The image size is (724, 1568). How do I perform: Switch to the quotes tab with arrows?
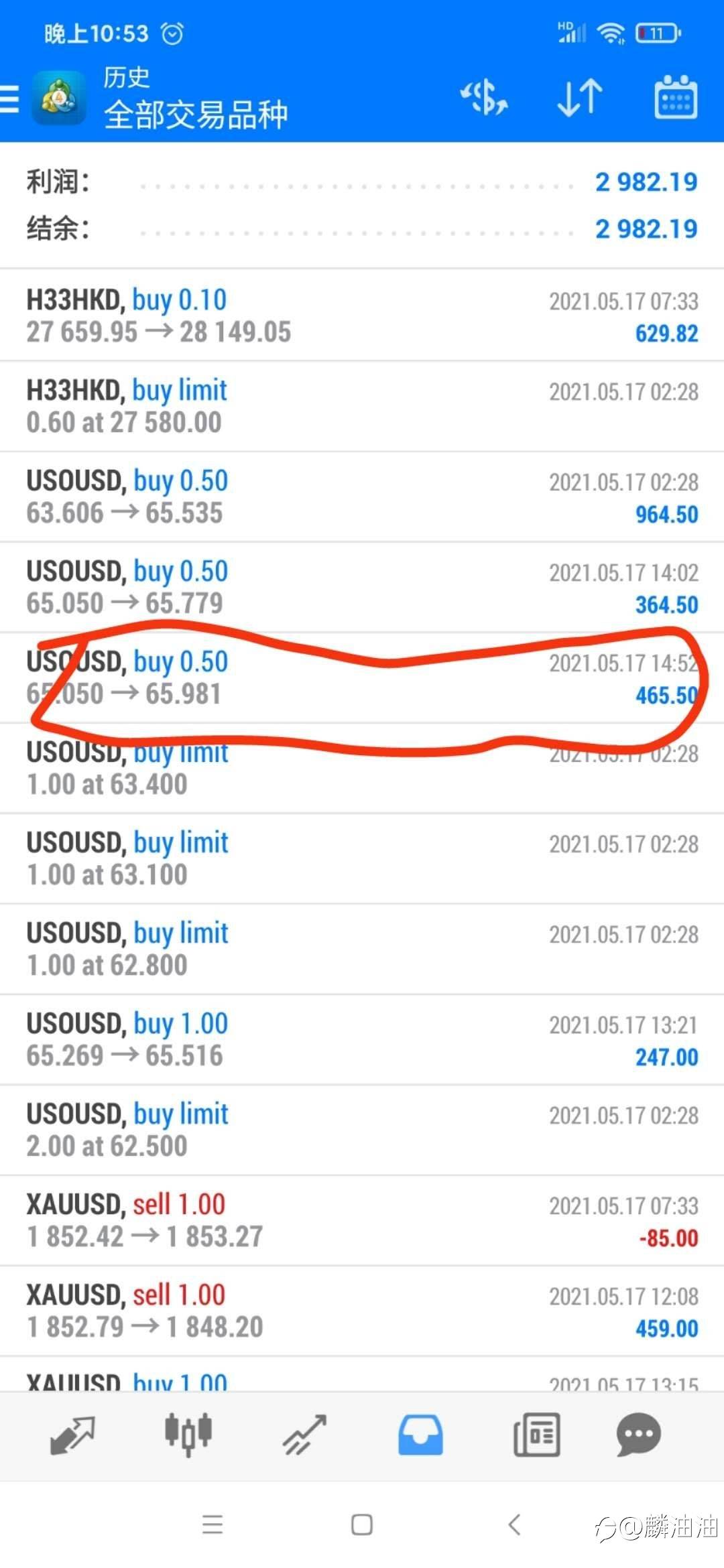(72, 1435)
